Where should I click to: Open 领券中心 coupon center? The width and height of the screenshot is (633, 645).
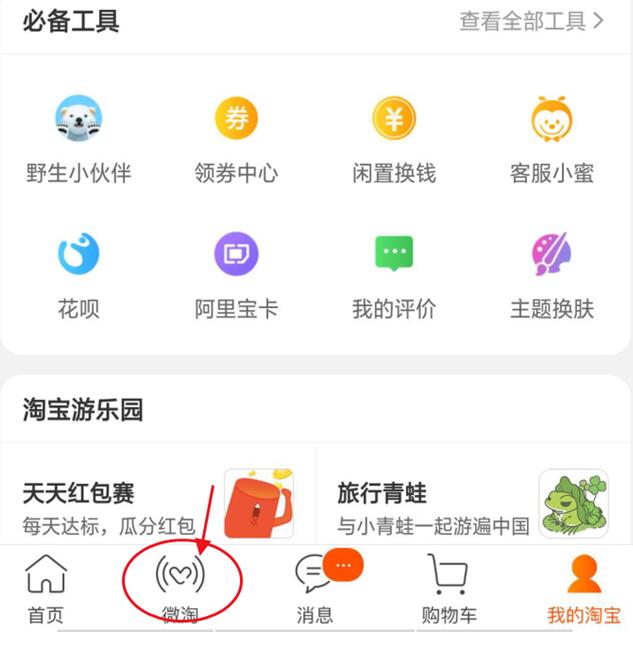click(236, 140)
